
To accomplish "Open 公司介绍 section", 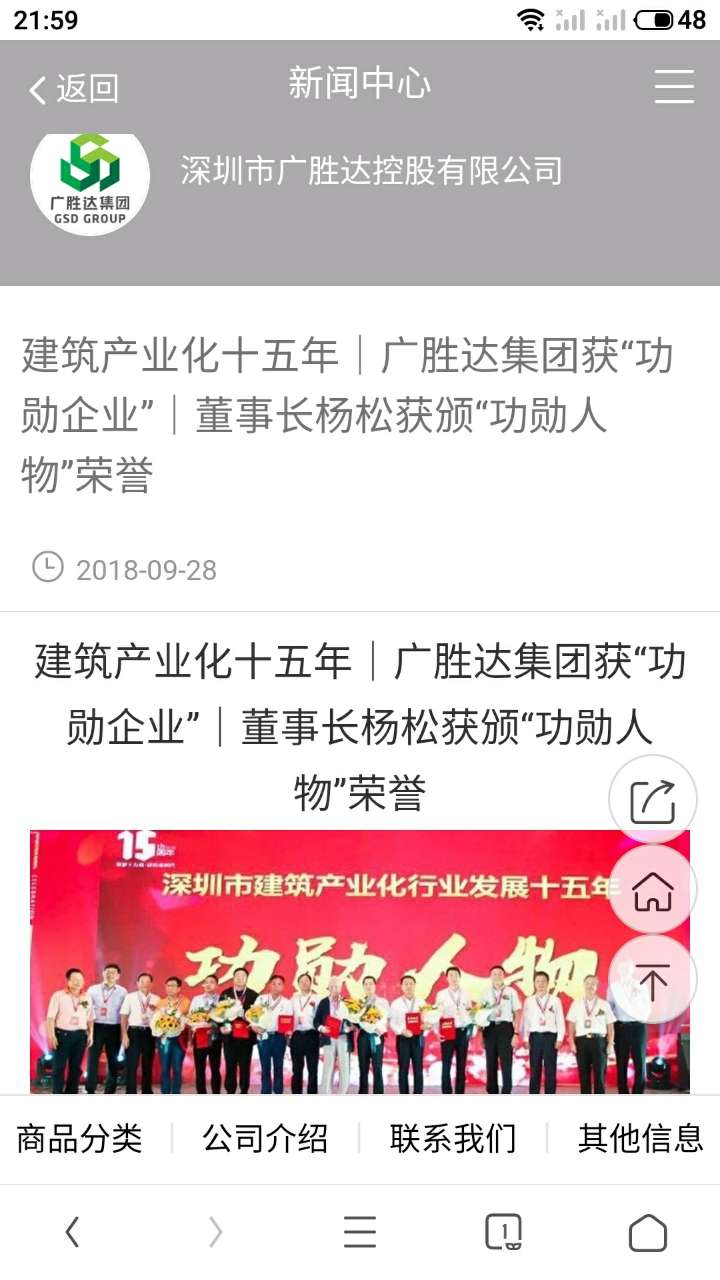I will tap(265, 1138).
